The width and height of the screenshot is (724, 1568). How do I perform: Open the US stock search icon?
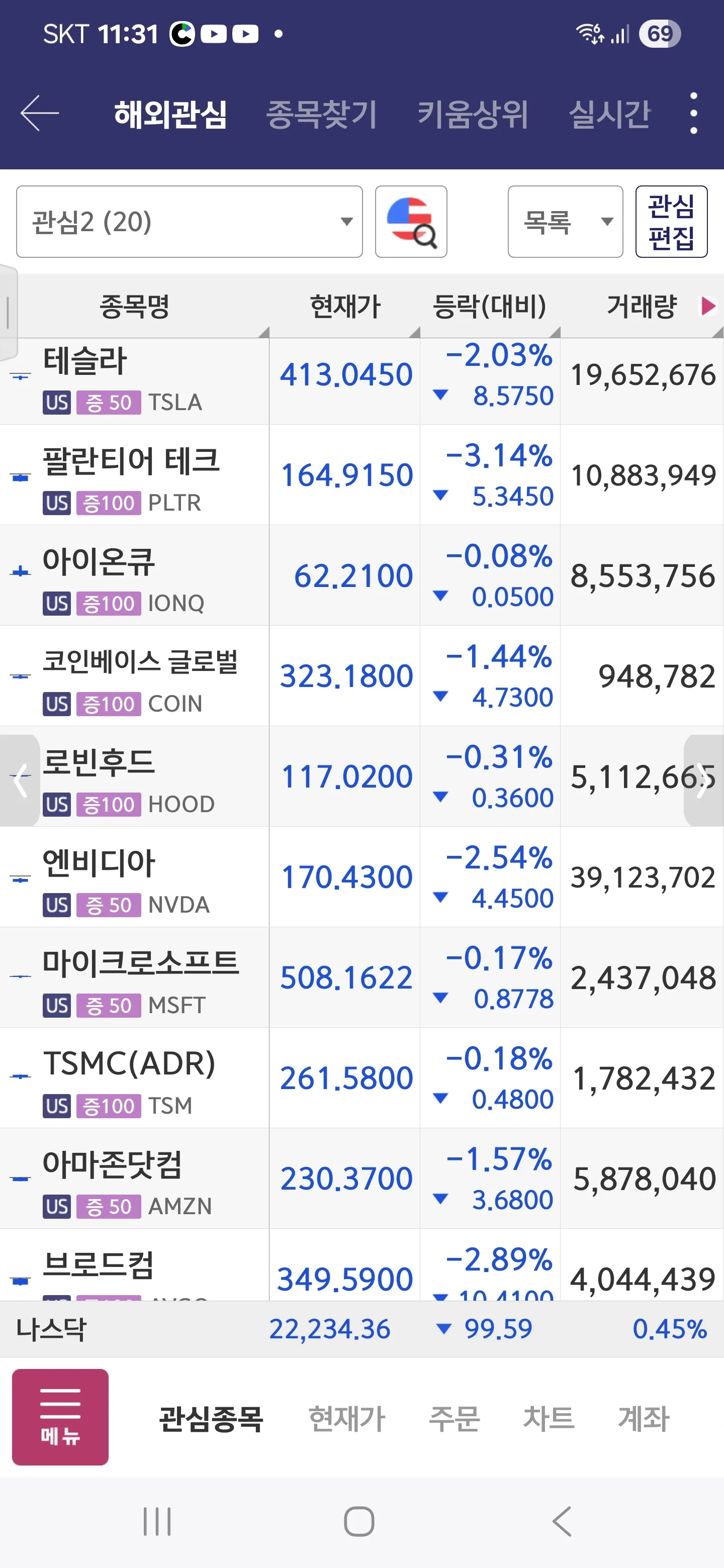pyautogui.click(x=411, y=222)
